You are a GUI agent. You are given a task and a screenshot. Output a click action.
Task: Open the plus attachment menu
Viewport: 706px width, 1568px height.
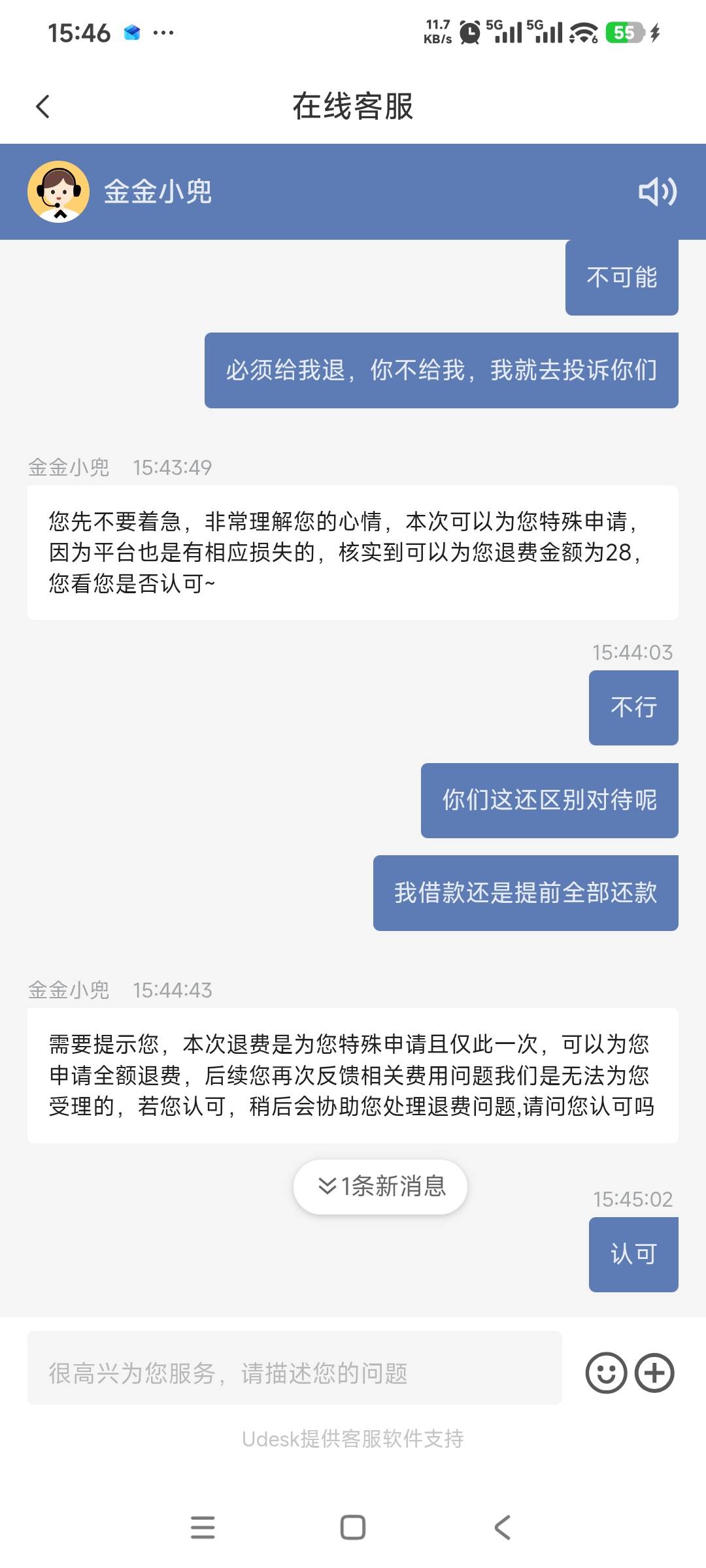655,1373
